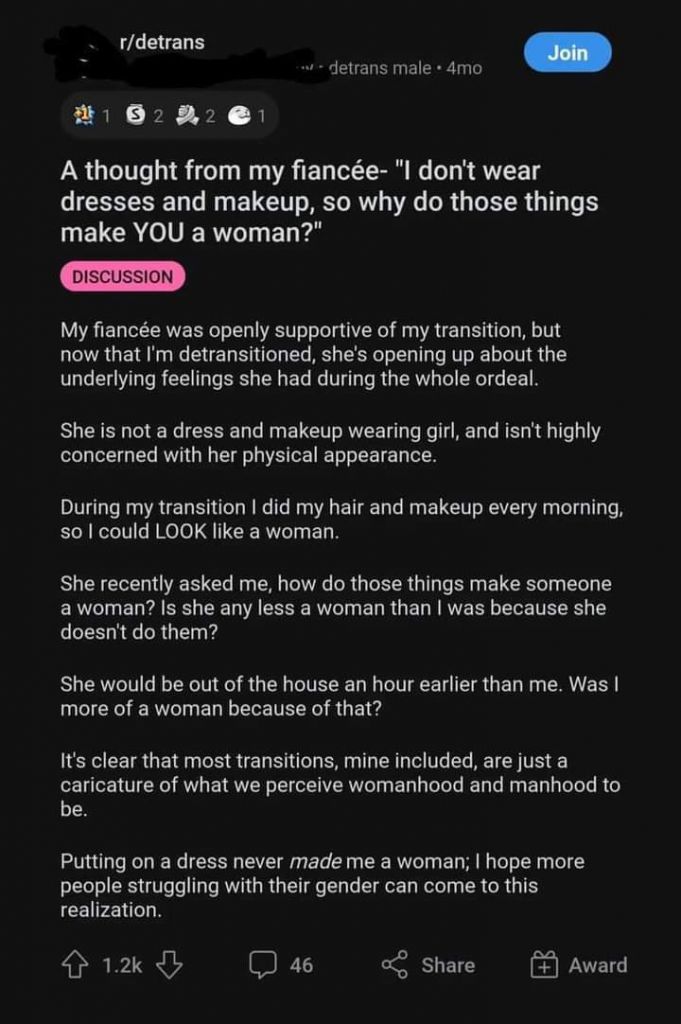The width and height of the screenshot is (681, 1024).
Task: View the post's received awards
Action: click(170, 116)
